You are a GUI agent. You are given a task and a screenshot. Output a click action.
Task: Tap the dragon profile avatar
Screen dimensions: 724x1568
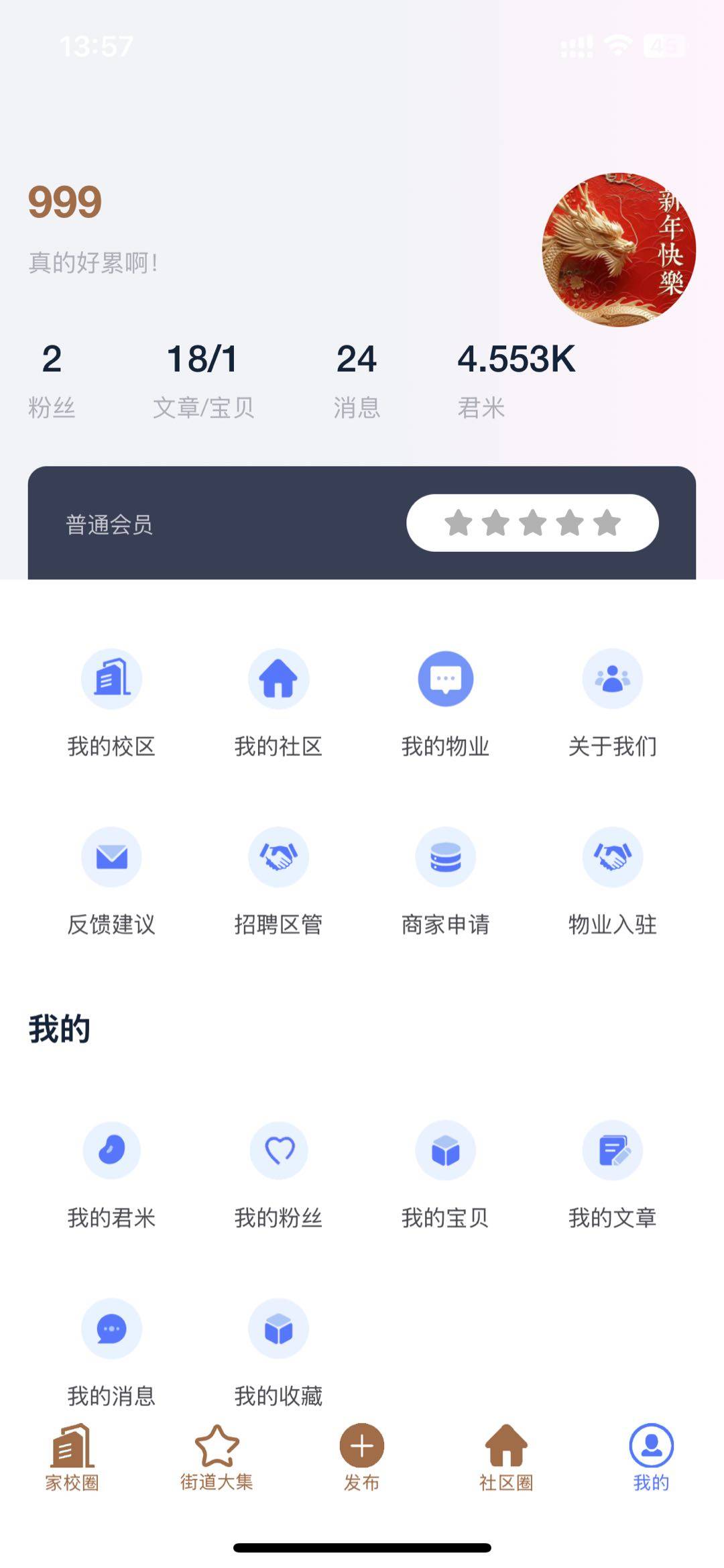[618, 250]
